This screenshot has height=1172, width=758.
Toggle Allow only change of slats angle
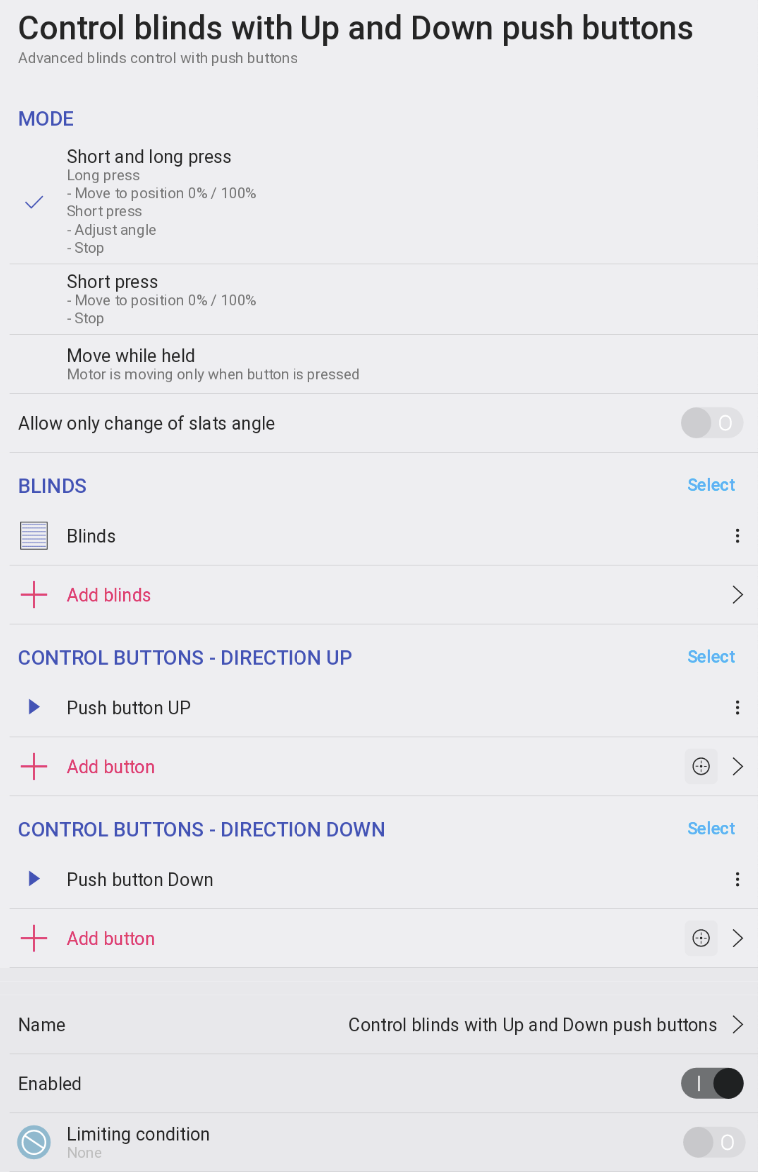click(x=711, y=423)
